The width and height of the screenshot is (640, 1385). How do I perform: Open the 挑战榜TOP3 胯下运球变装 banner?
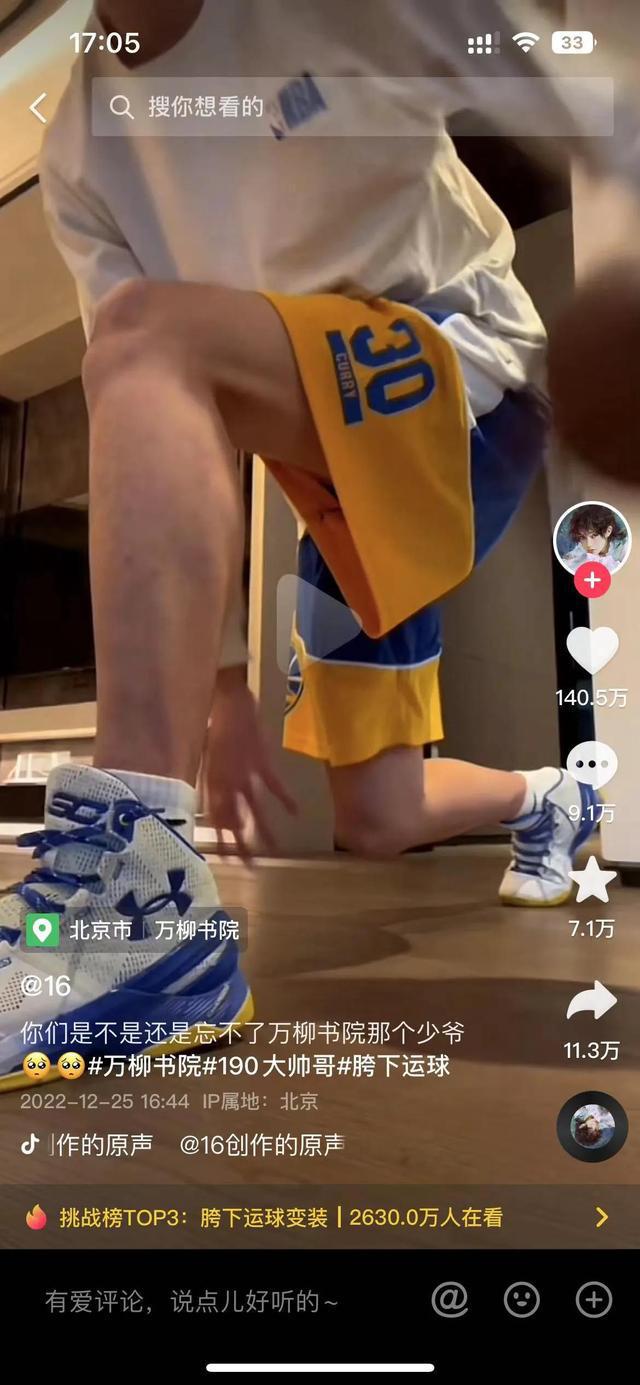(x=318, y=1217)
